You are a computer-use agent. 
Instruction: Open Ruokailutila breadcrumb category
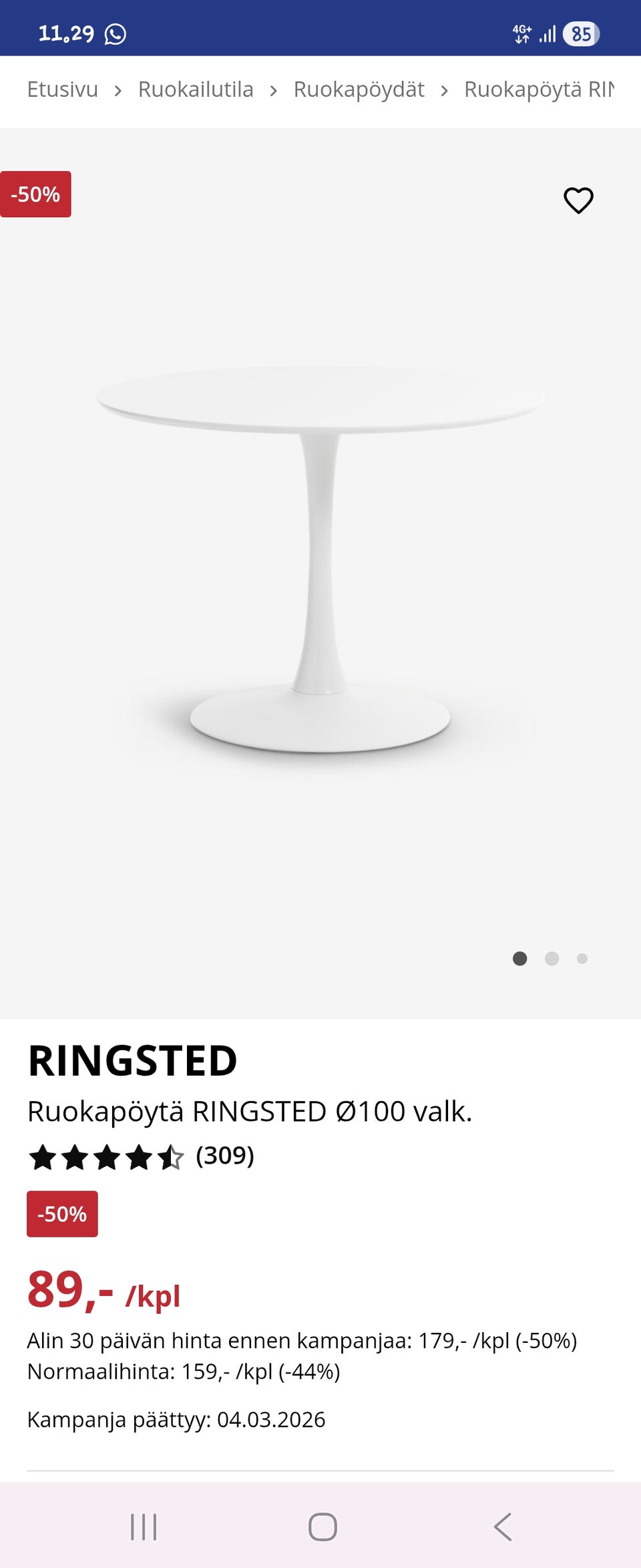click(196, 90)
